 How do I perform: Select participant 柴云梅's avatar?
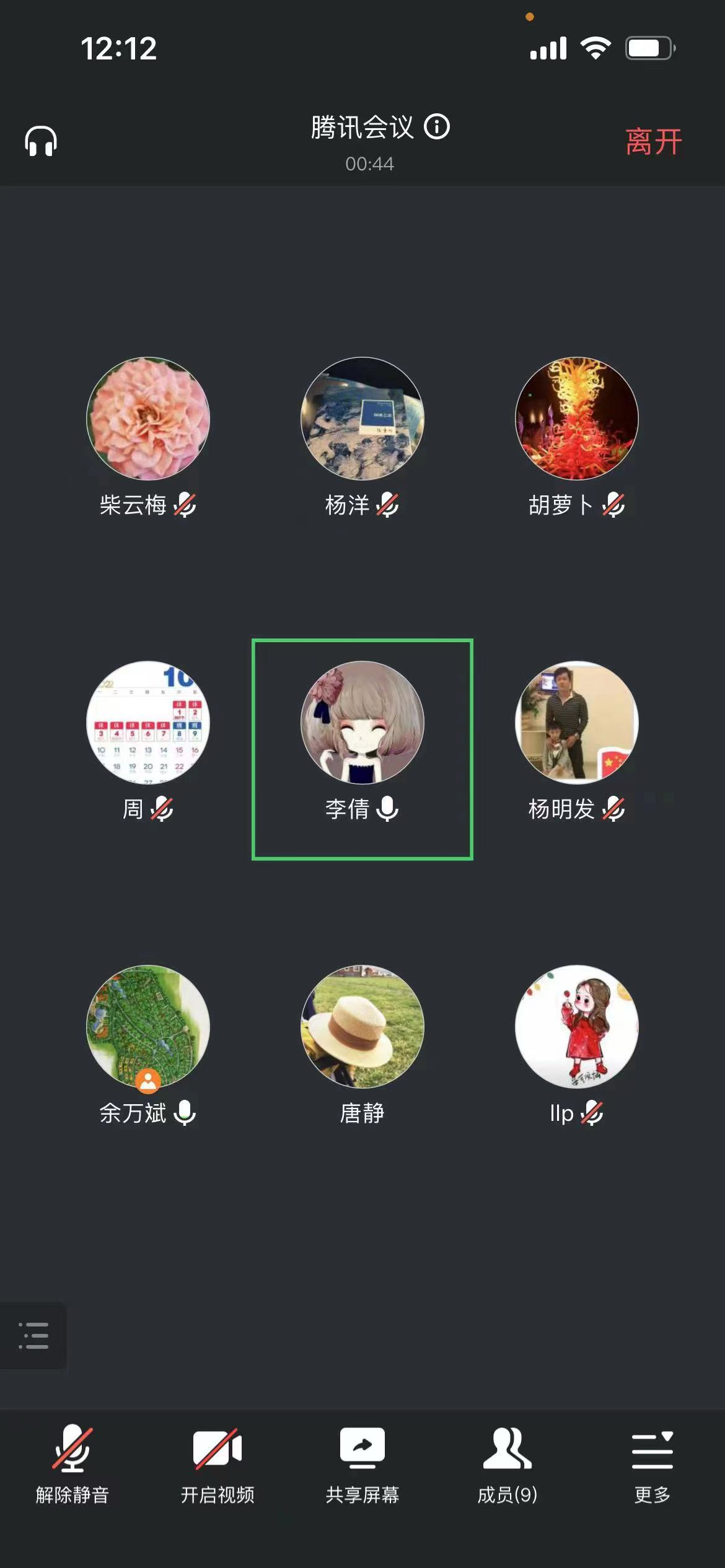pyautogui.click(x=148, y=419)
